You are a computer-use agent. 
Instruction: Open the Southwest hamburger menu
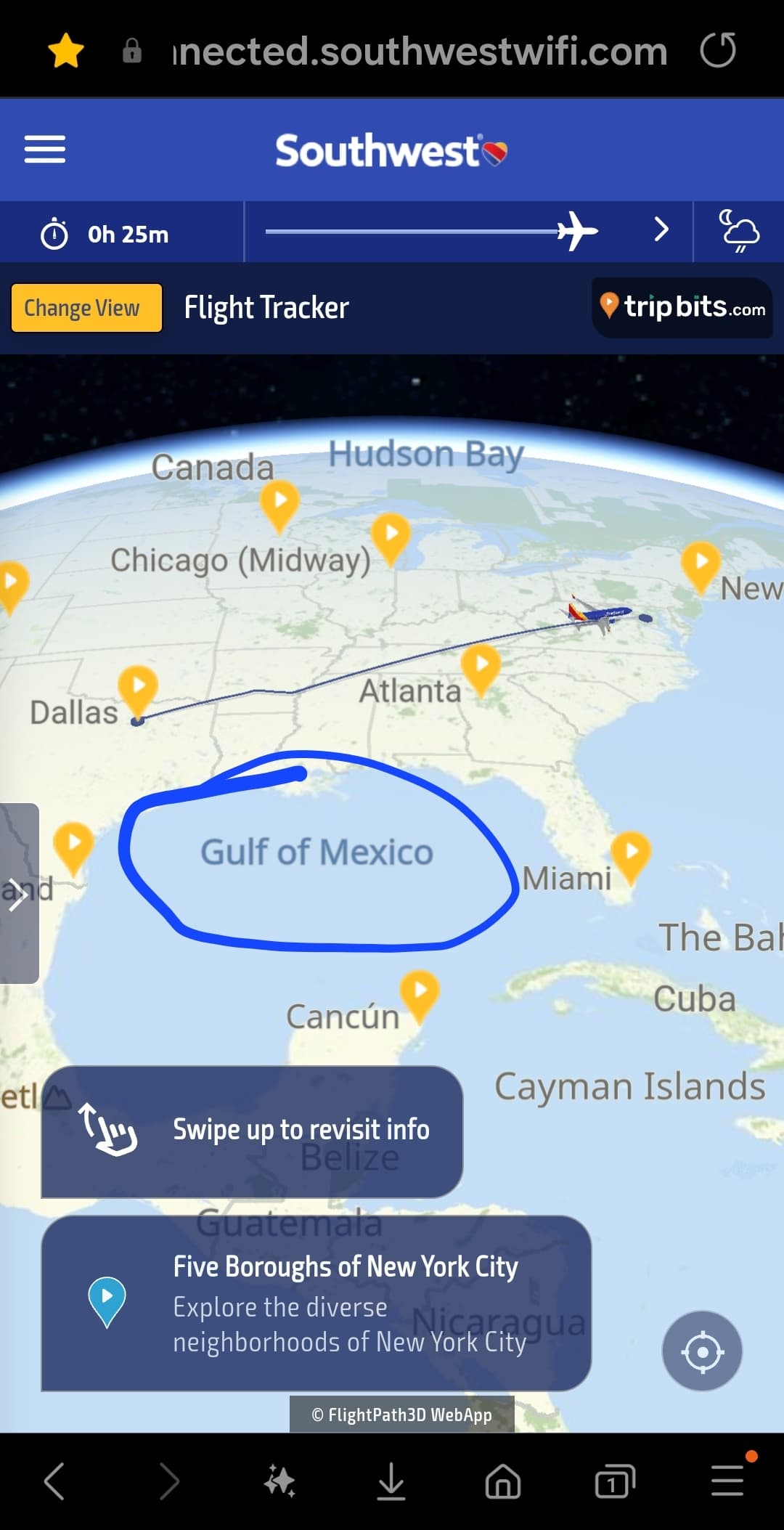point(45,150)
